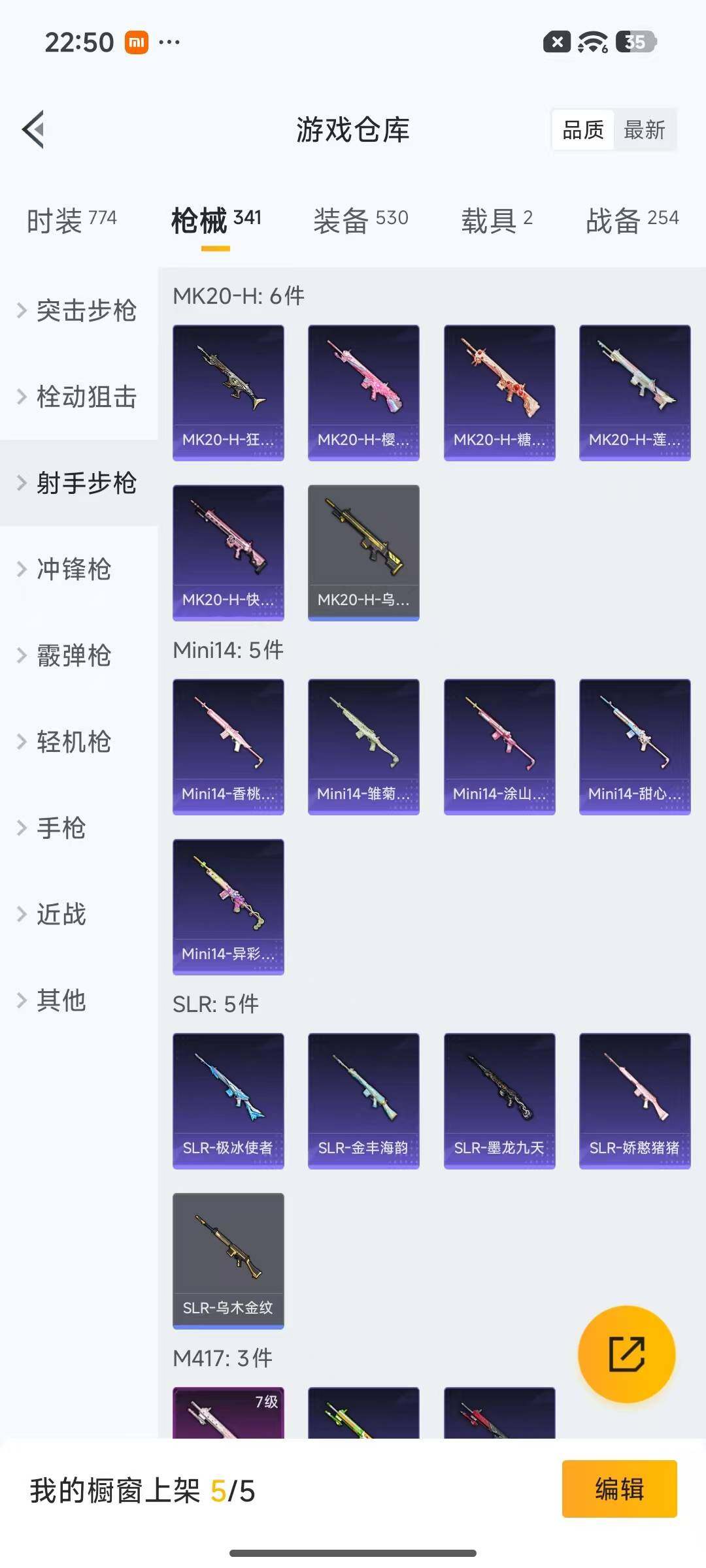Show 霰弹枪 category

click(x=73, y=655)
